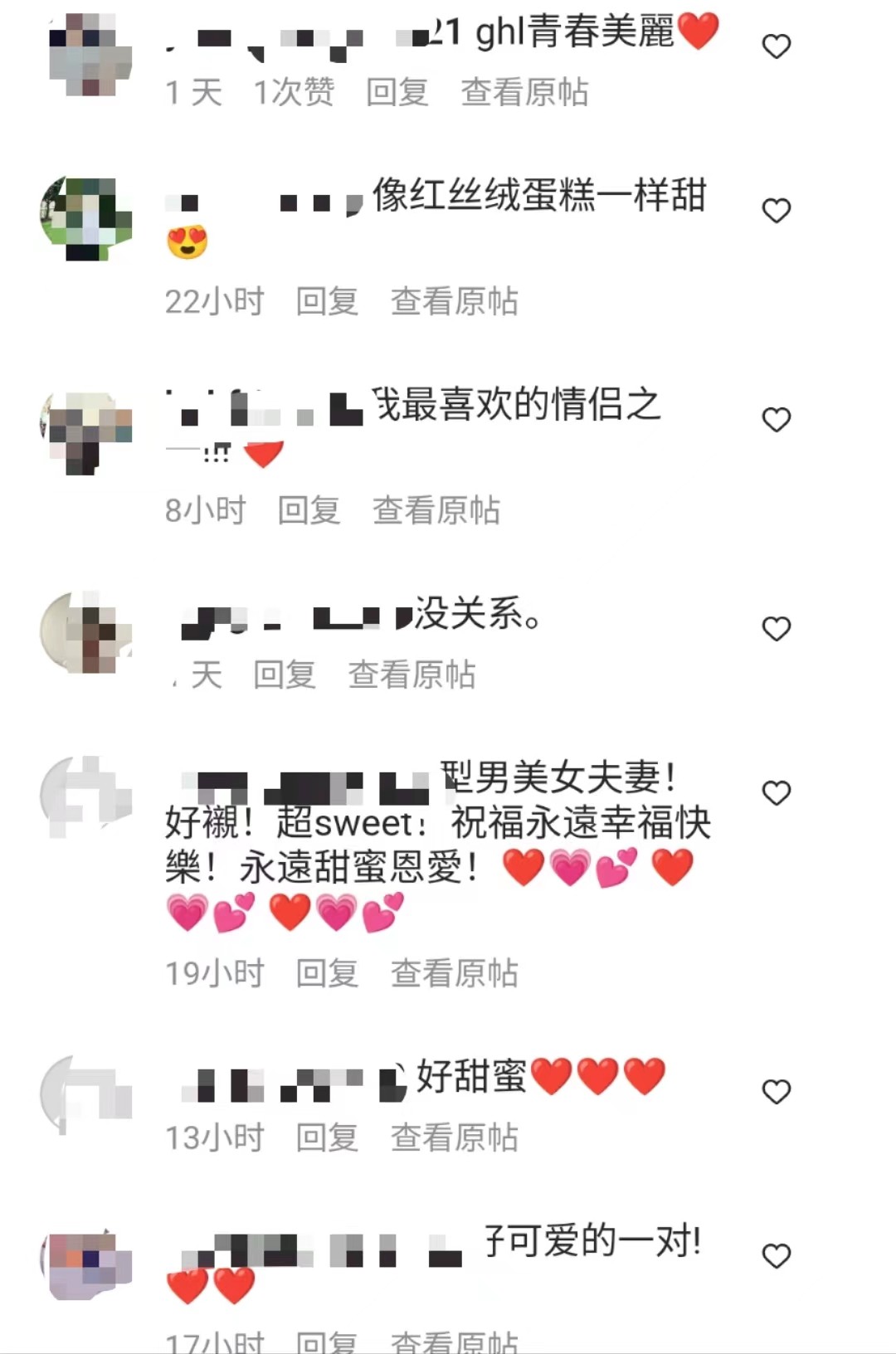Like the '型男美女夫妻' comment
The width and height of the screenshot is (896, 1354).
(776, 793)
